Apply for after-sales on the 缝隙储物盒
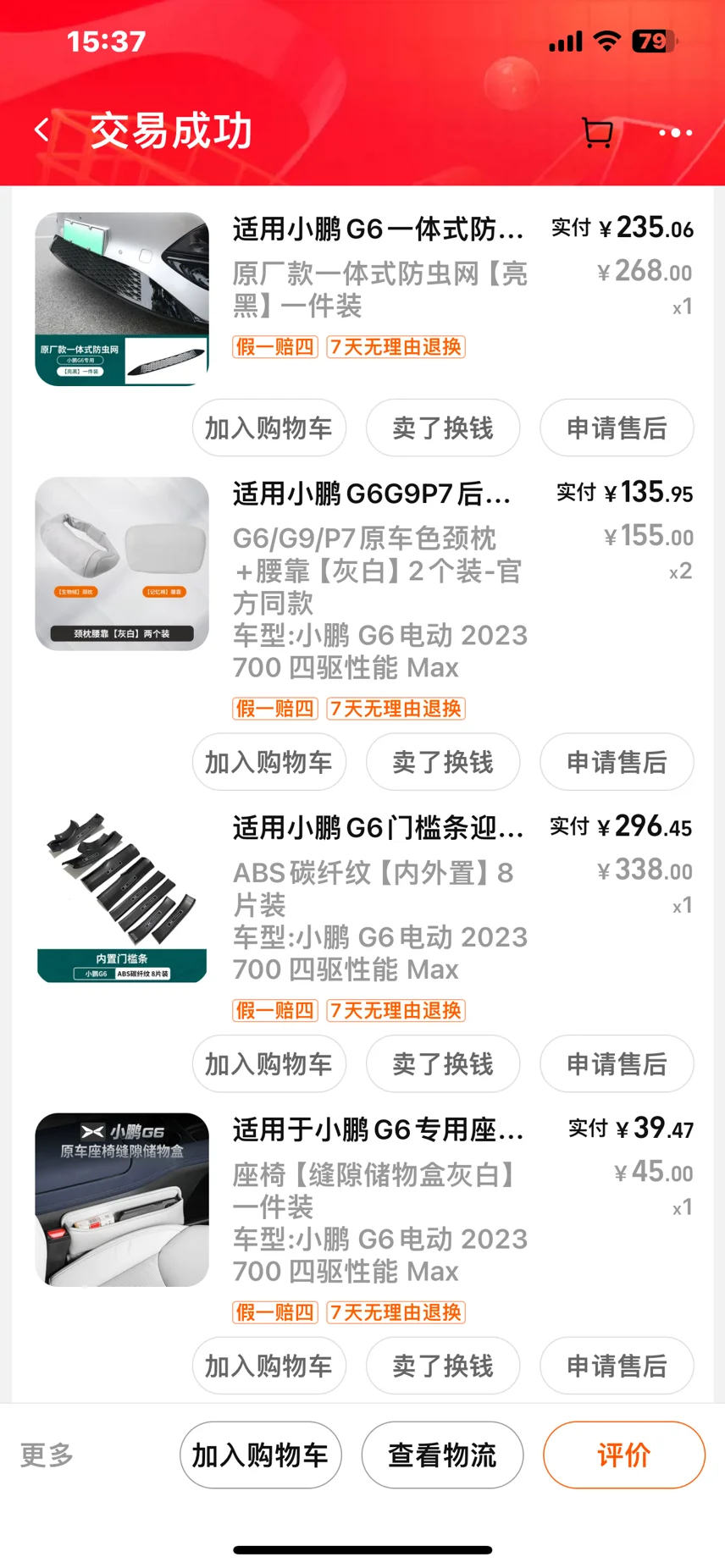The width and height of the screenshot is (725, 1568). pos(617,1366)
